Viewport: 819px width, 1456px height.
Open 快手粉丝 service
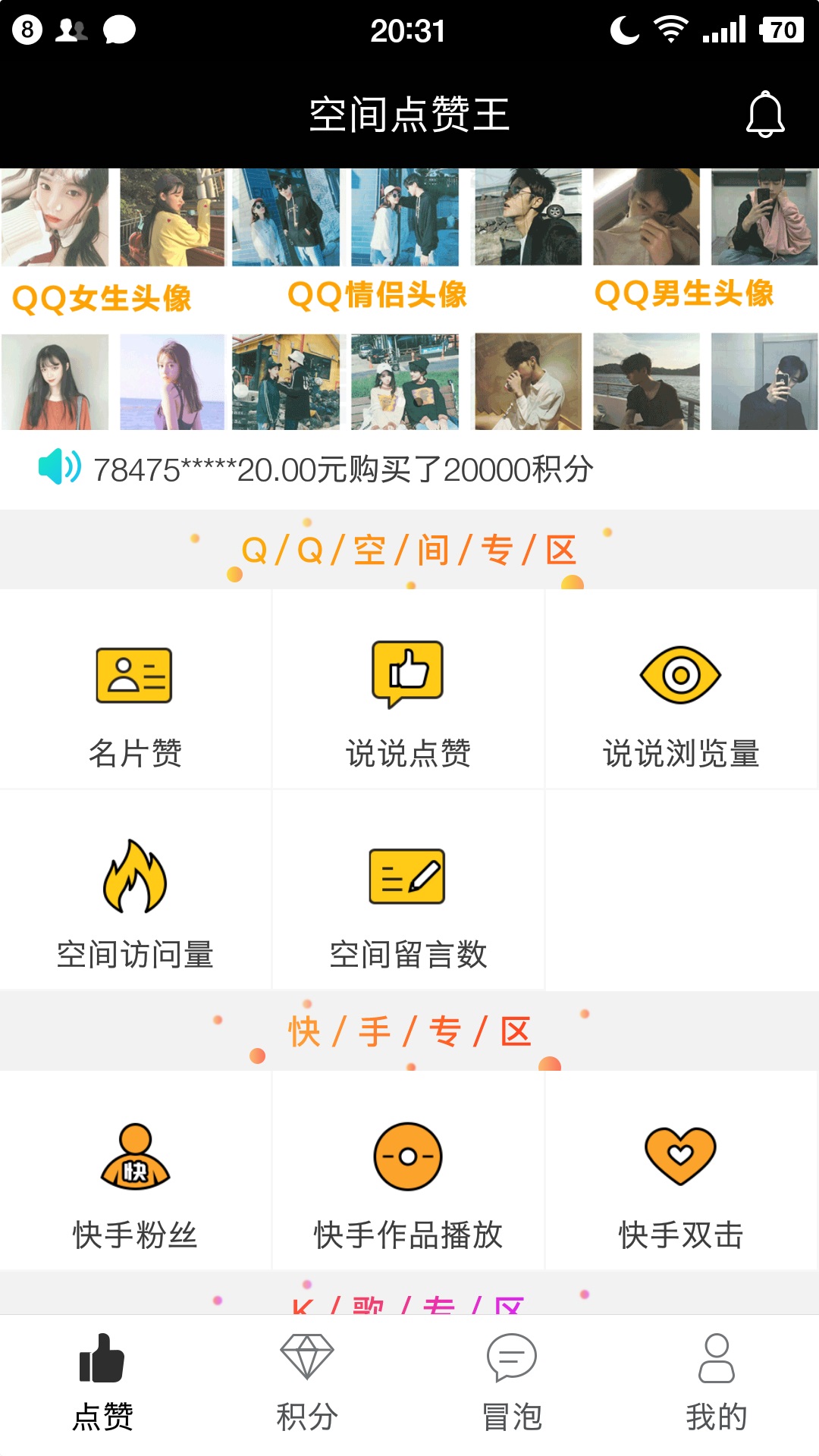135,1183
